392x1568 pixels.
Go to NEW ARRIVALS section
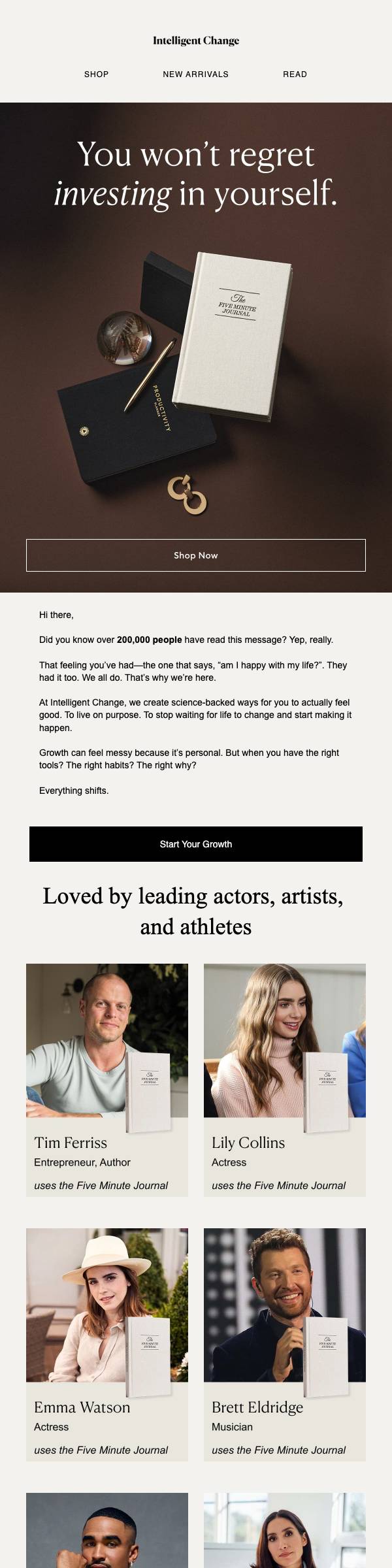click(196, 74)
